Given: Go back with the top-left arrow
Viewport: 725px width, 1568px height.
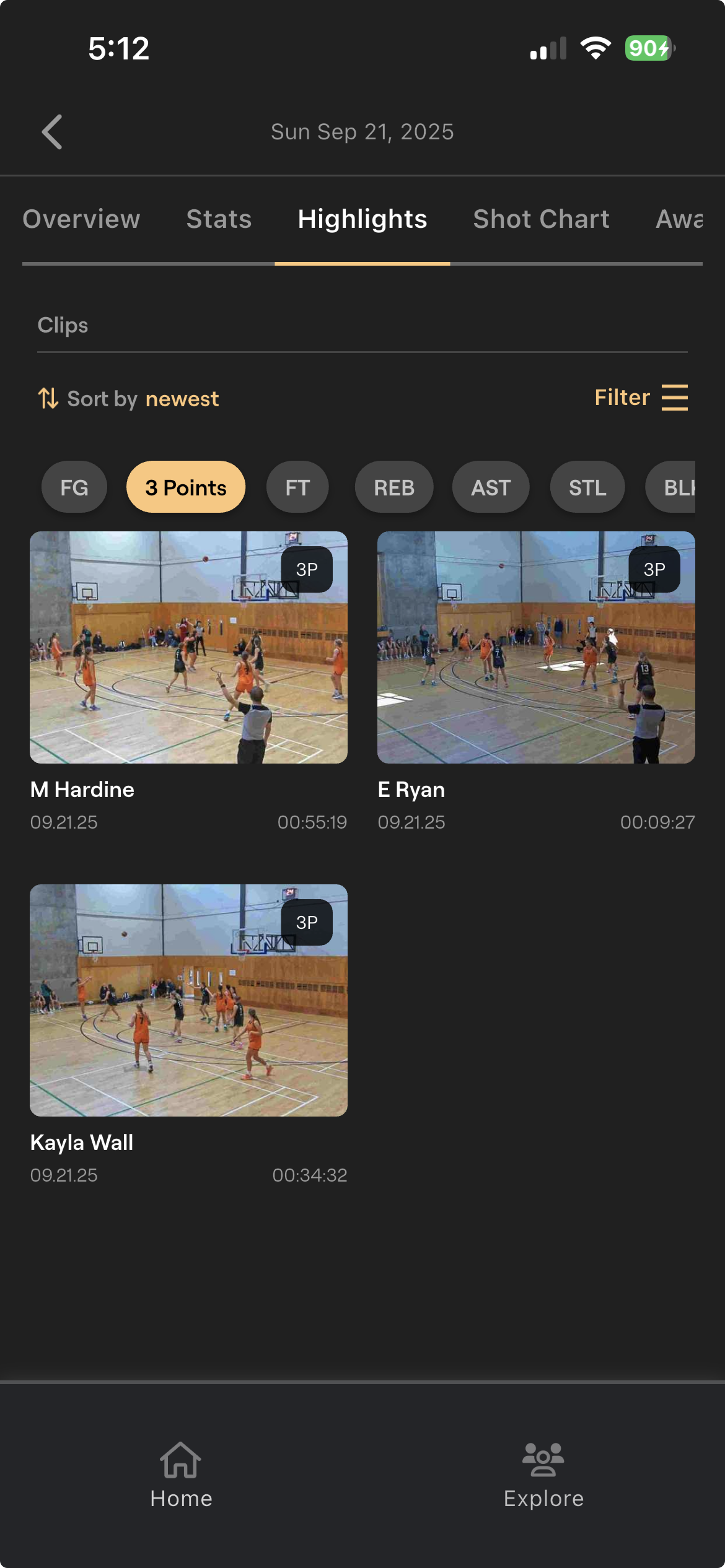Looking at the screenshot, I should tap(52, 132).
